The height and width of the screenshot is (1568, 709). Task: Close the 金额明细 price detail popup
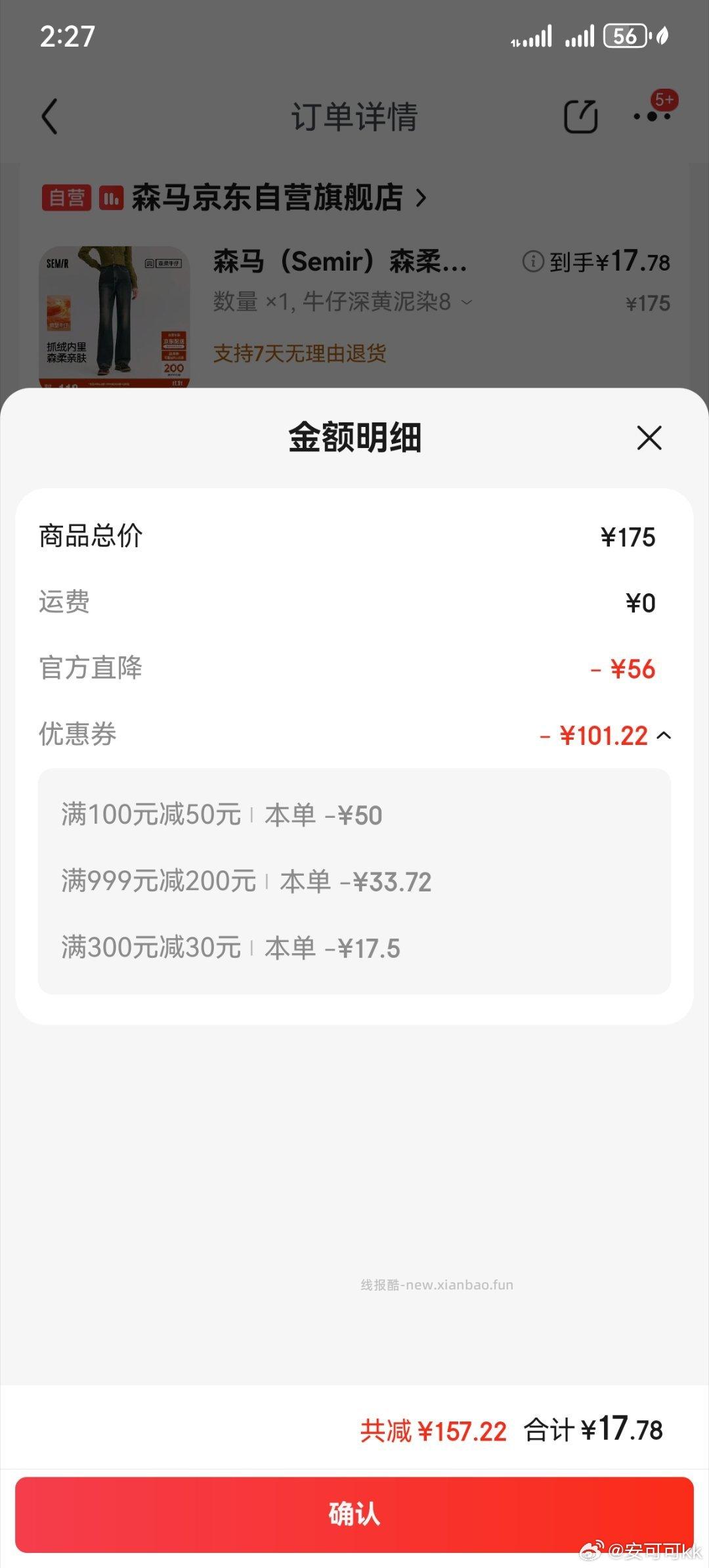click(x=649, y=438)
